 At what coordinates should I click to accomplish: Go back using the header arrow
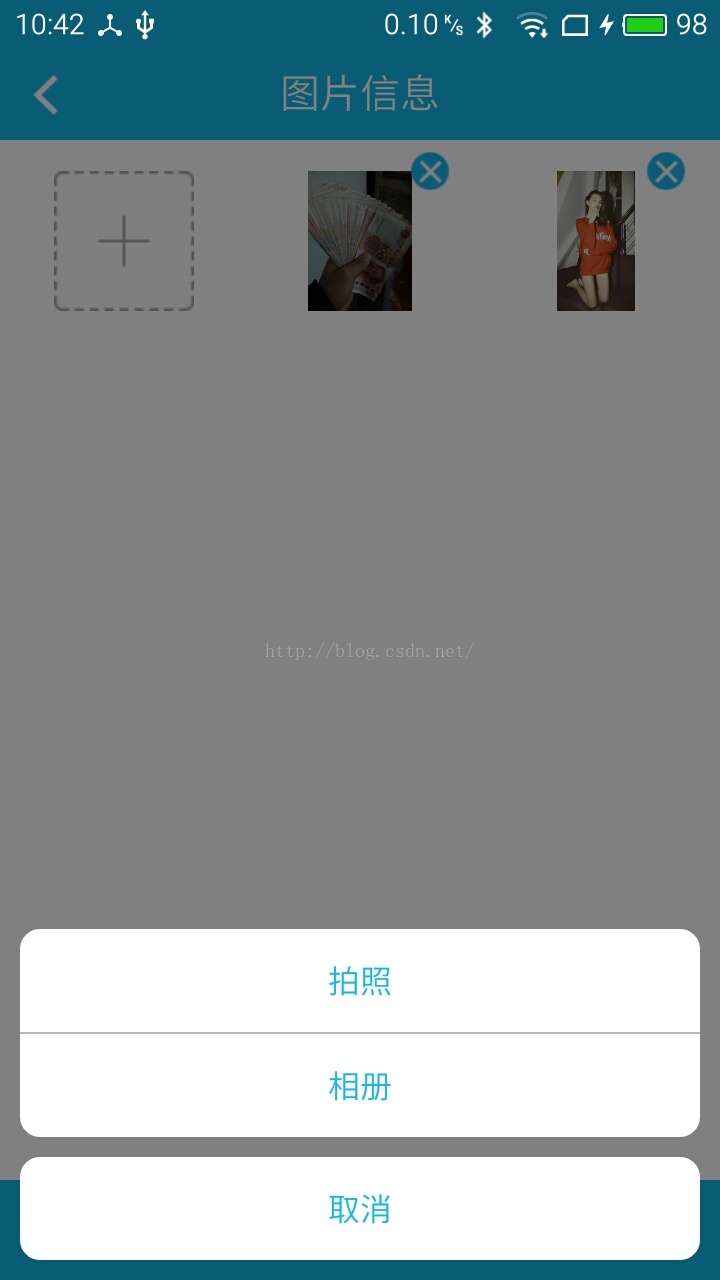pos(46,95)
